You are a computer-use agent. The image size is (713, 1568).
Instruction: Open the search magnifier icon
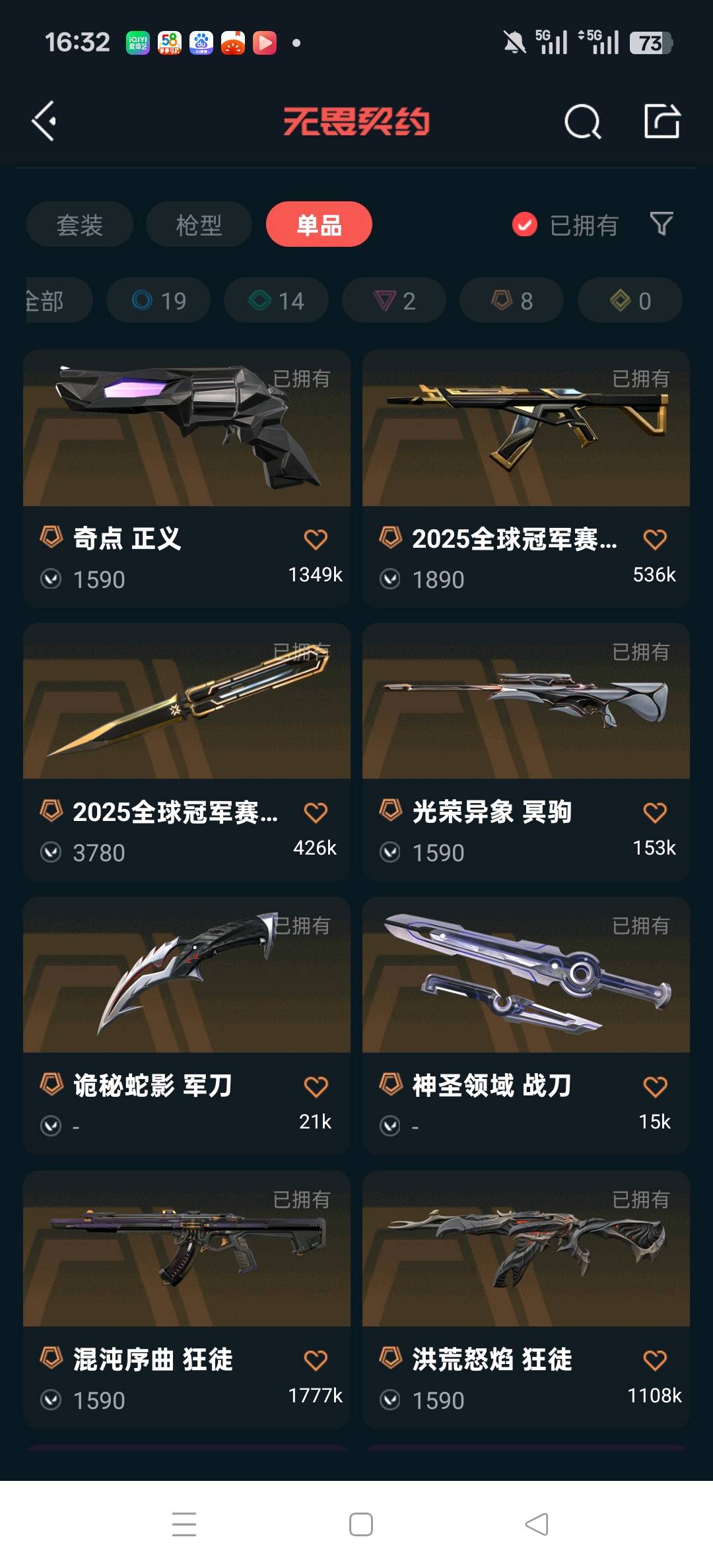pos(582,121)
